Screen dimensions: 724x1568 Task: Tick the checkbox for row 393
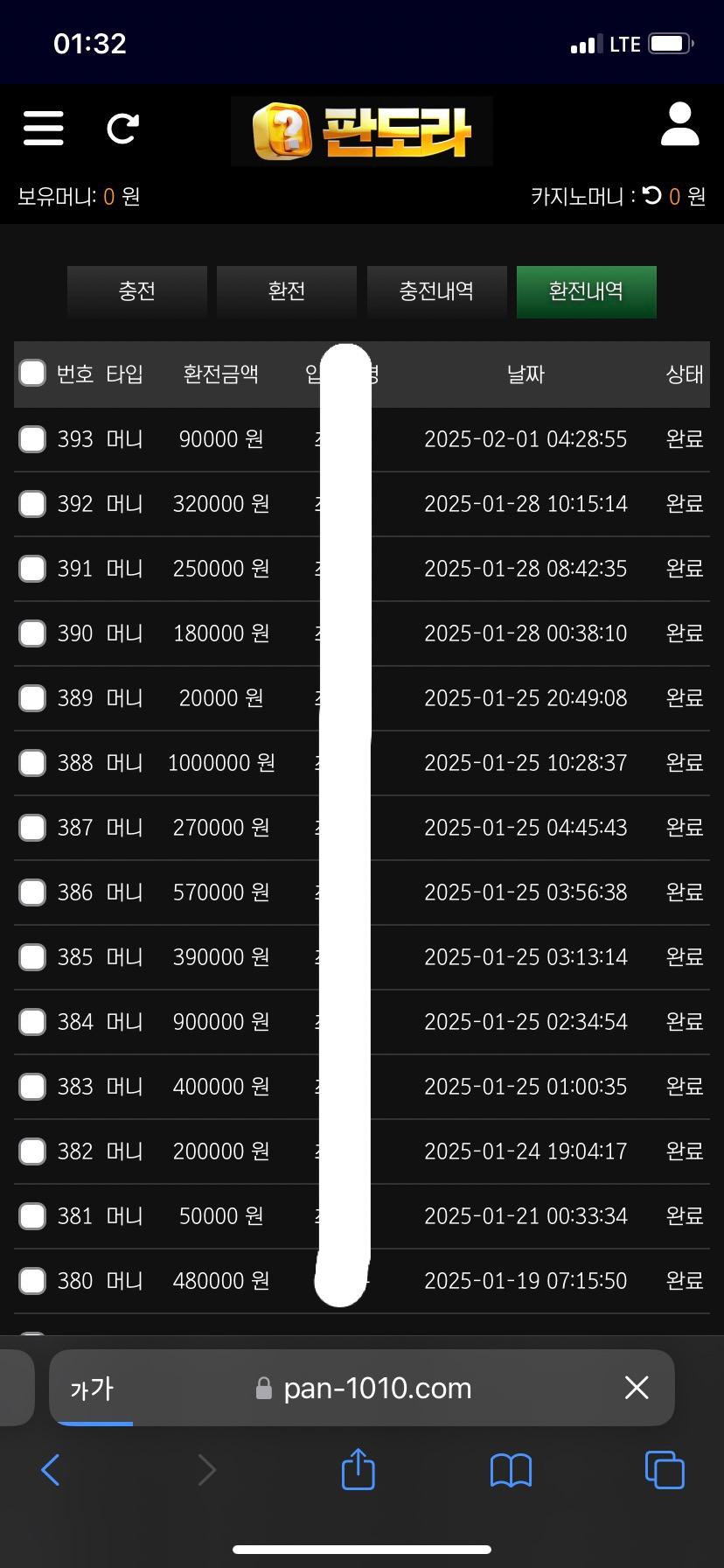[x=32, y=438]
